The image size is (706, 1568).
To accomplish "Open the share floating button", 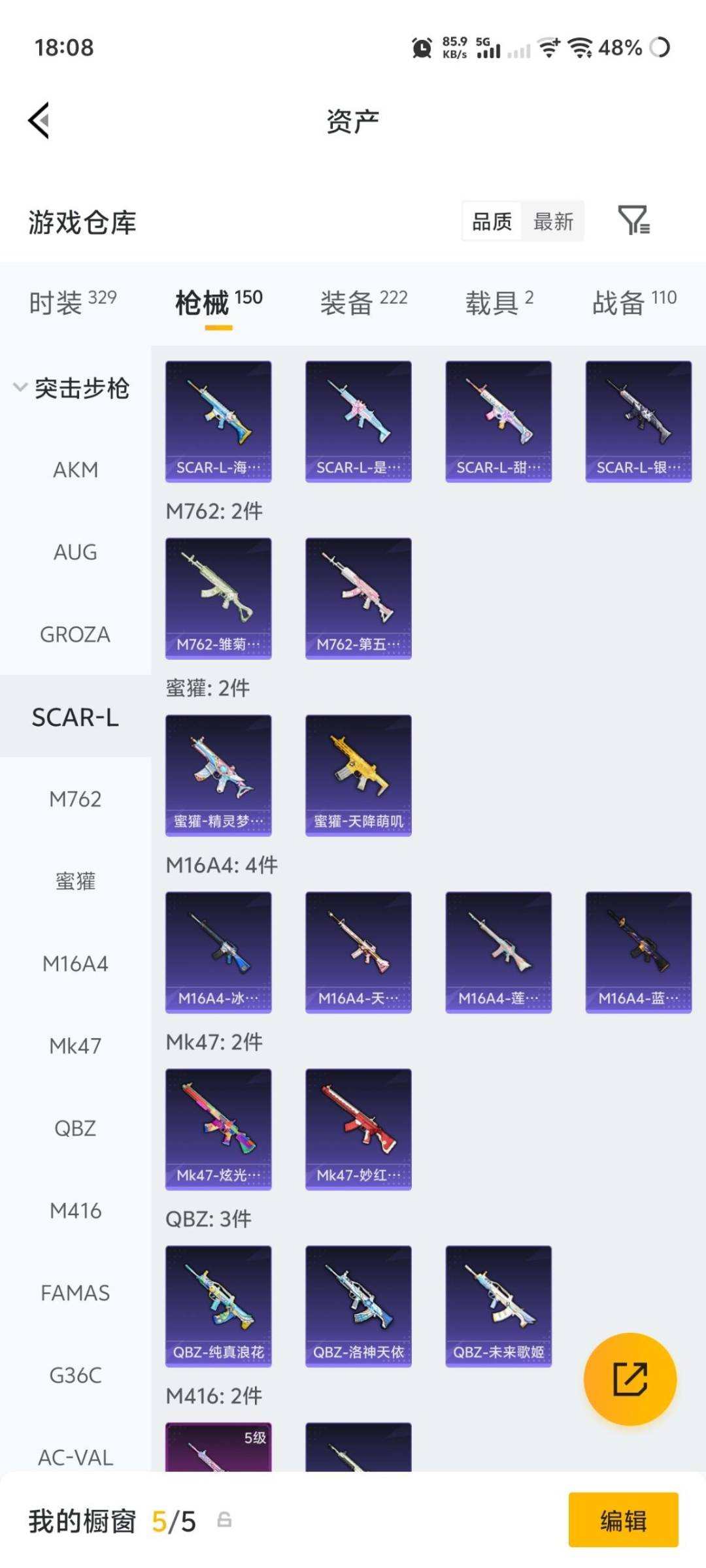I will [629, 1379].
